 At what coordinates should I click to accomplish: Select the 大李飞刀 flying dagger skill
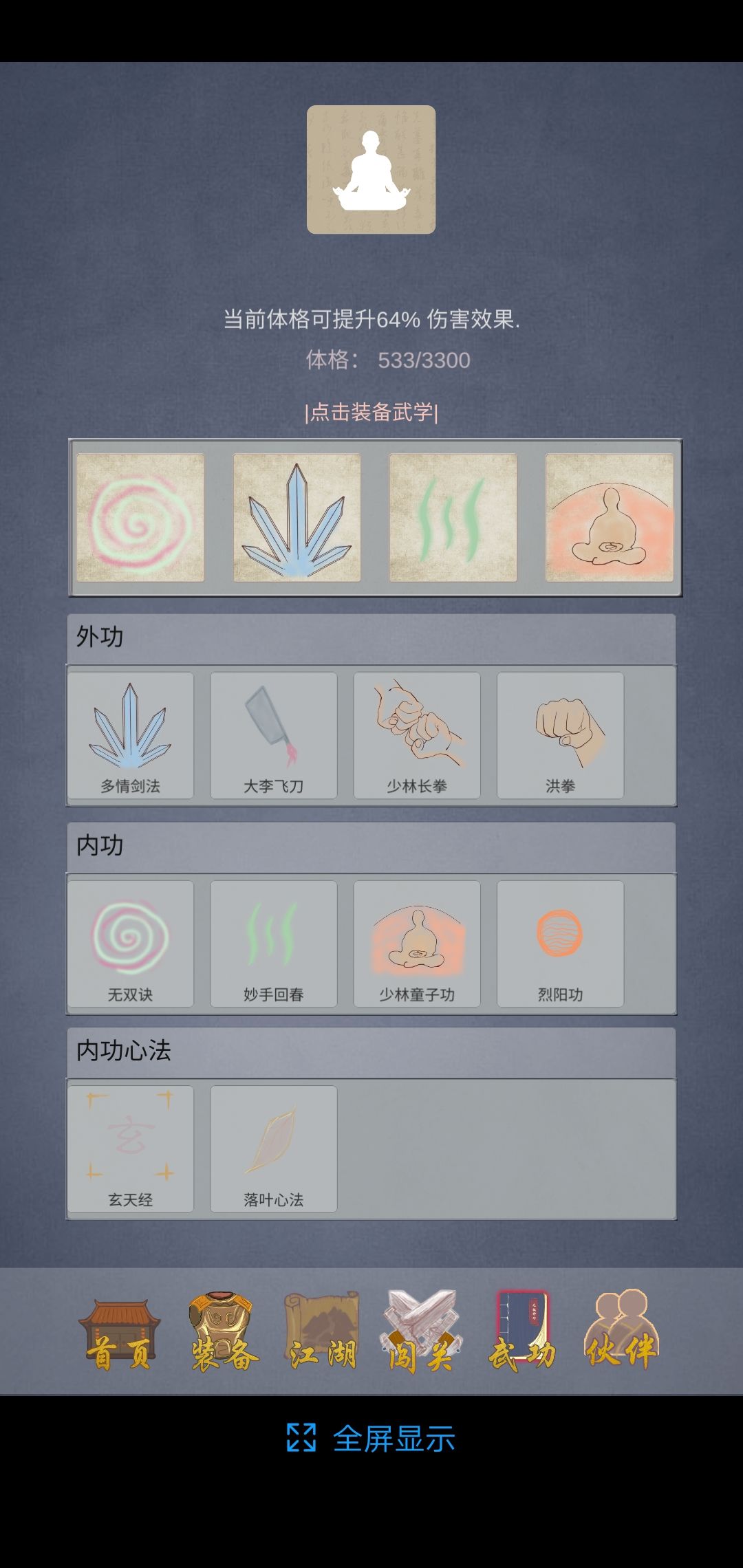coord(274,736)
